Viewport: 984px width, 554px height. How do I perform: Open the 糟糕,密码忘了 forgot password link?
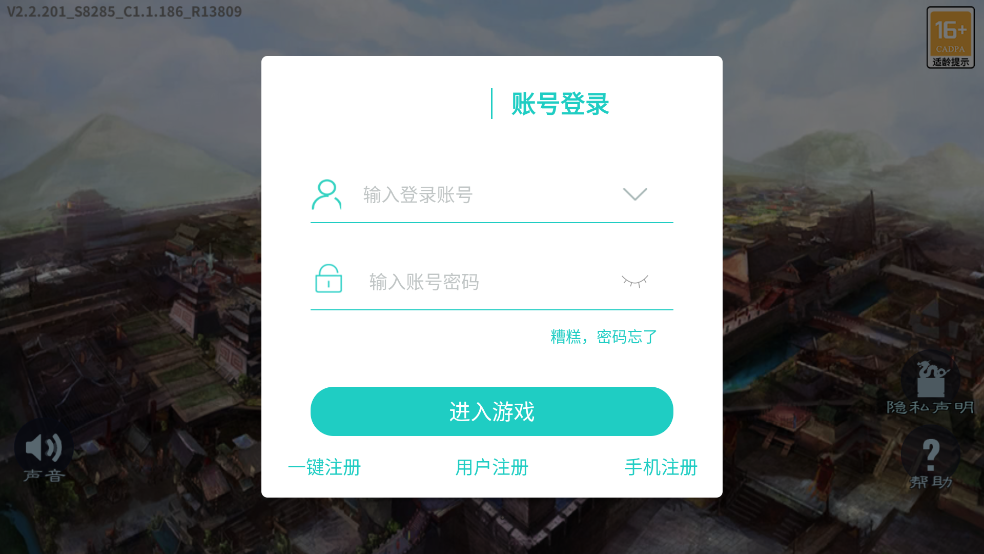[x=604, y=337]
